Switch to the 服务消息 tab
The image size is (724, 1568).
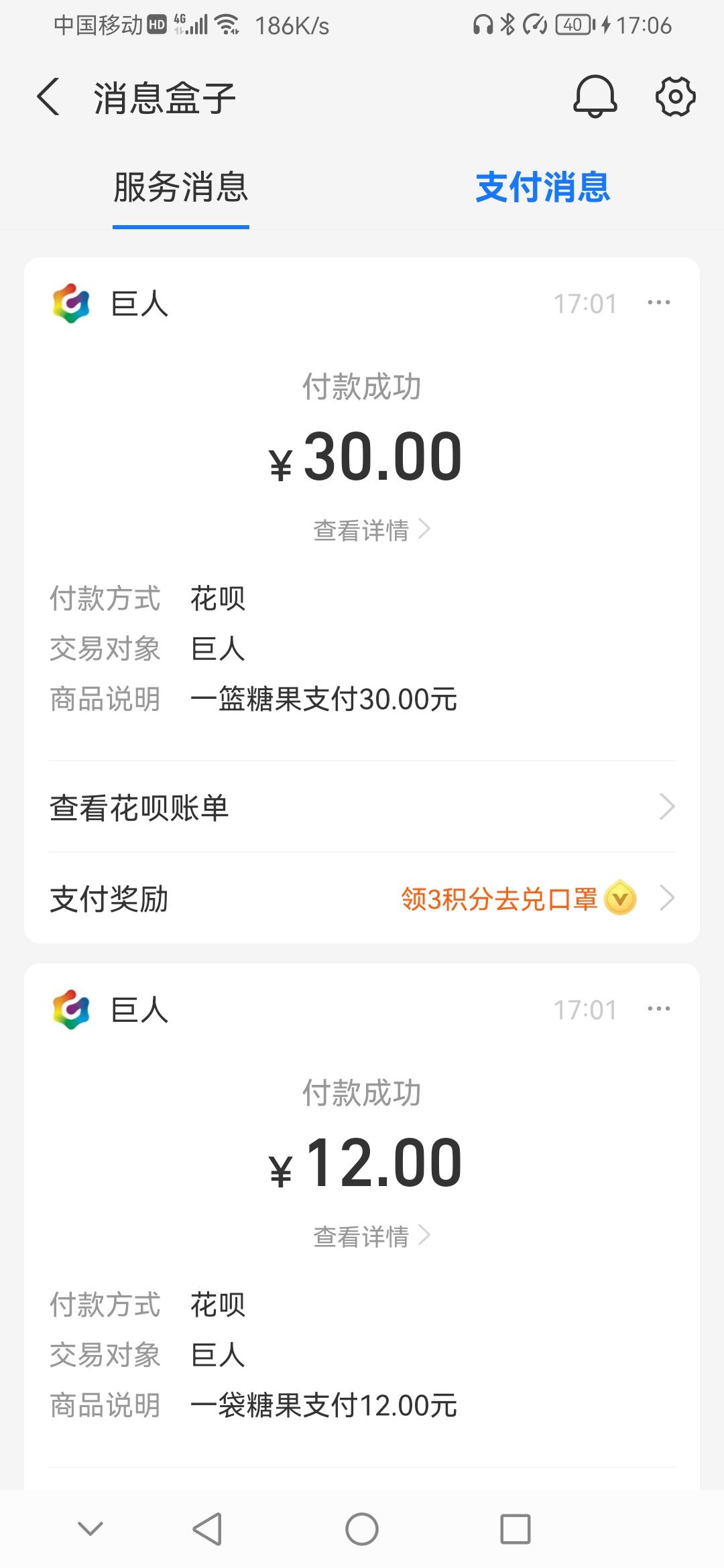(181, 187)
